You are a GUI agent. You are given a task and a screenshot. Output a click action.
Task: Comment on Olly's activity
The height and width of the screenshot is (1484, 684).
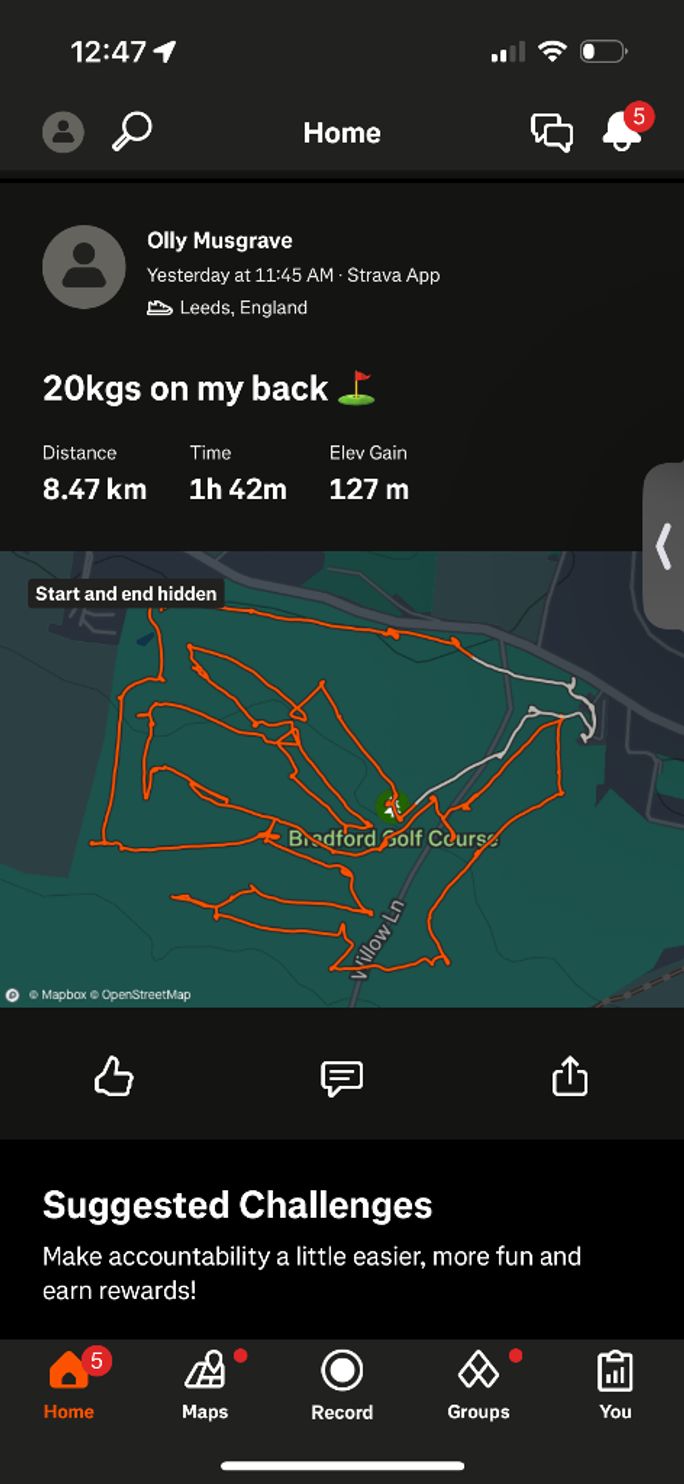tap(341, 1077)
